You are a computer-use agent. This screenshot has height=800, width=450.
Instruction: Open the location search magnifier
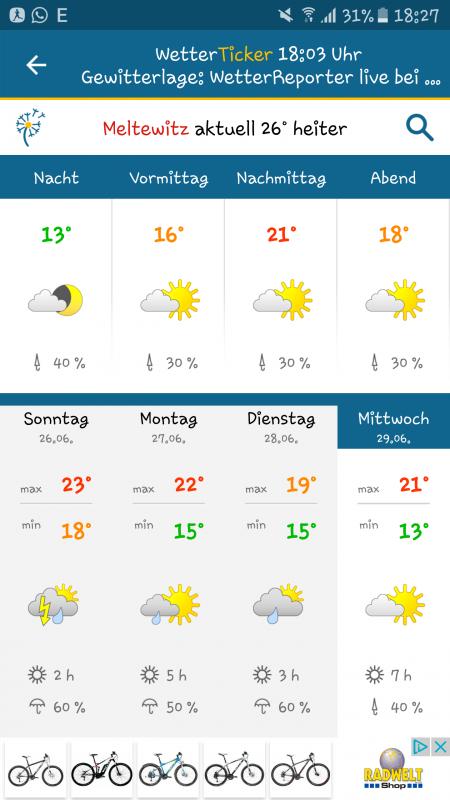pos(419,128)
